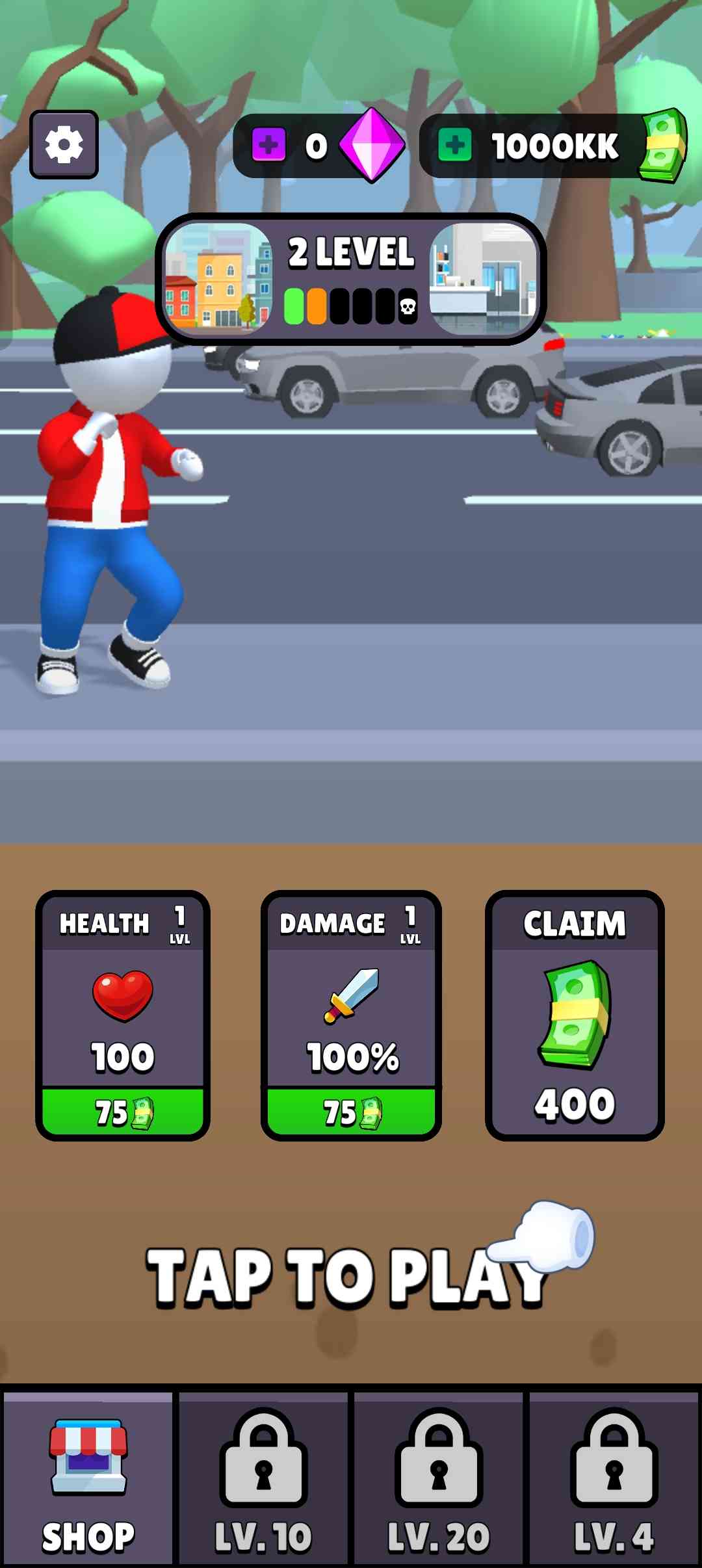Screen dimensions: 702x1568
Task: Upgrade Damage for 75 cash
Action: pos(351,1112)
